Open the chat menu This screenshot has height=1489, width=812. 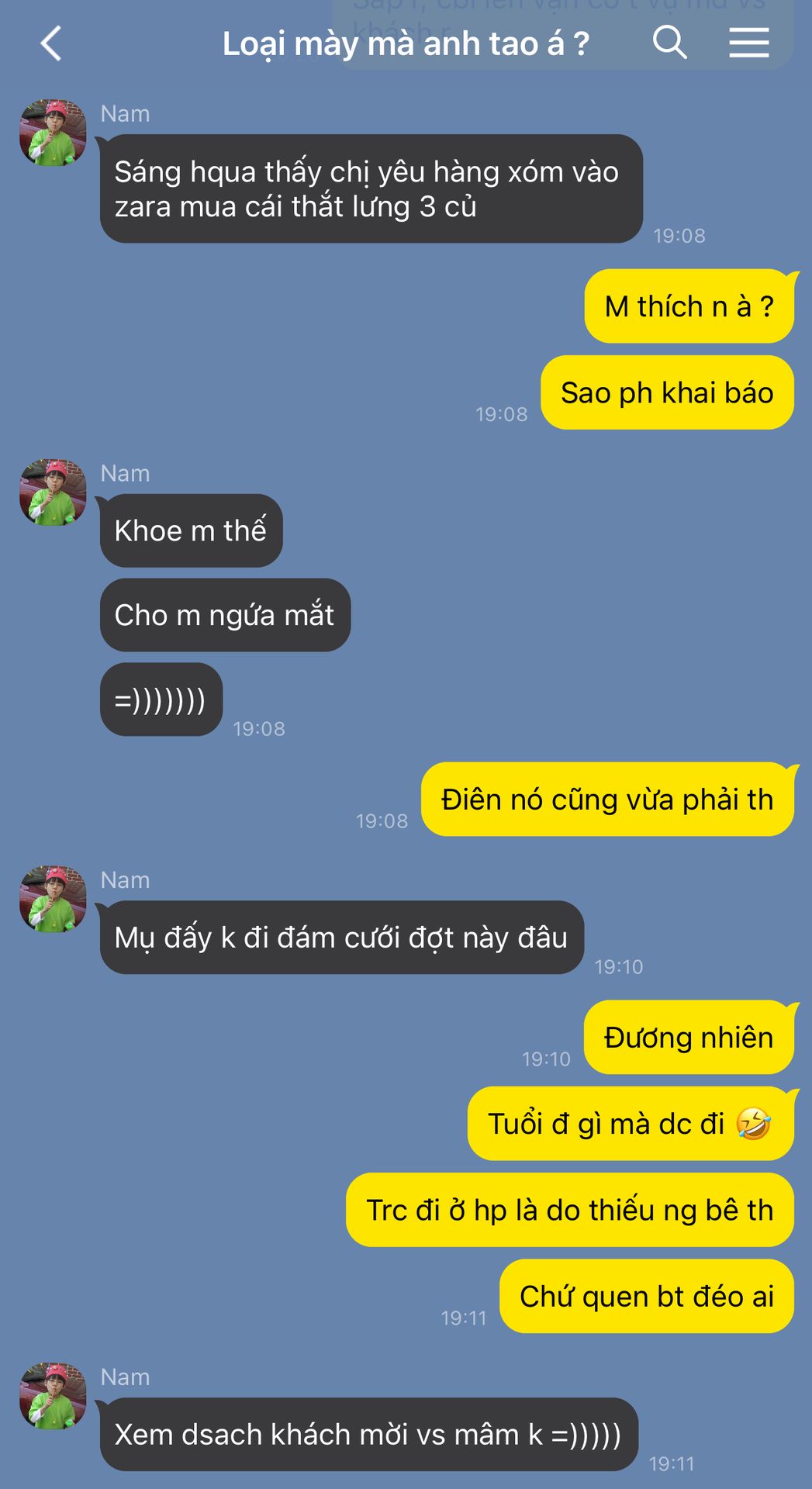[x=748, y=43]
